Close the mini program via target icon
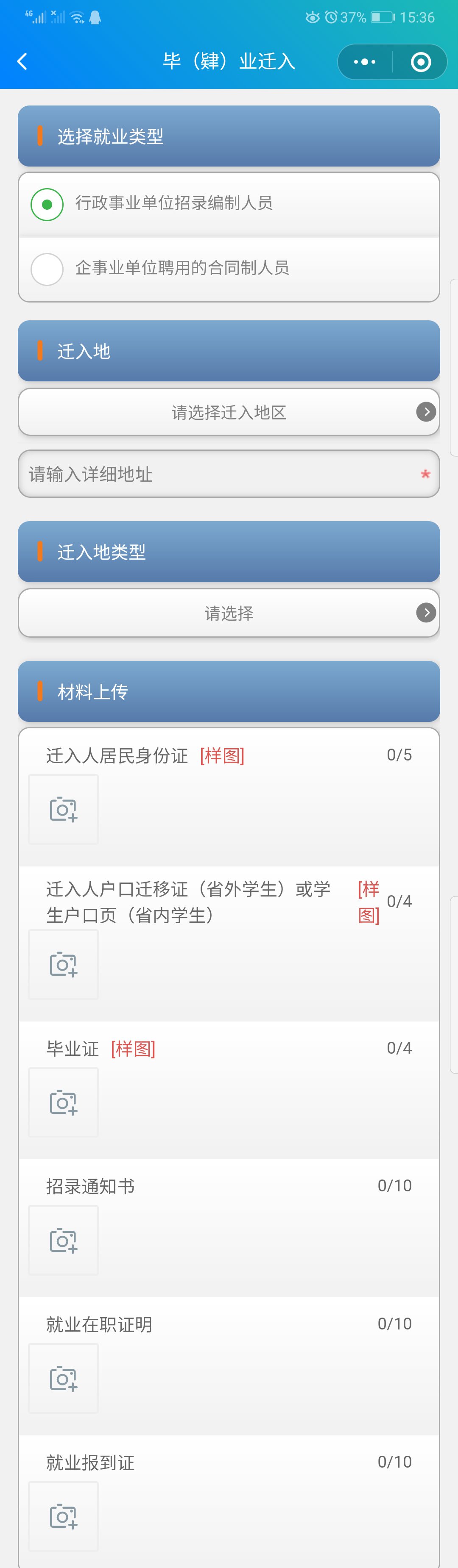458x1568 pixels. coord(420,61)
